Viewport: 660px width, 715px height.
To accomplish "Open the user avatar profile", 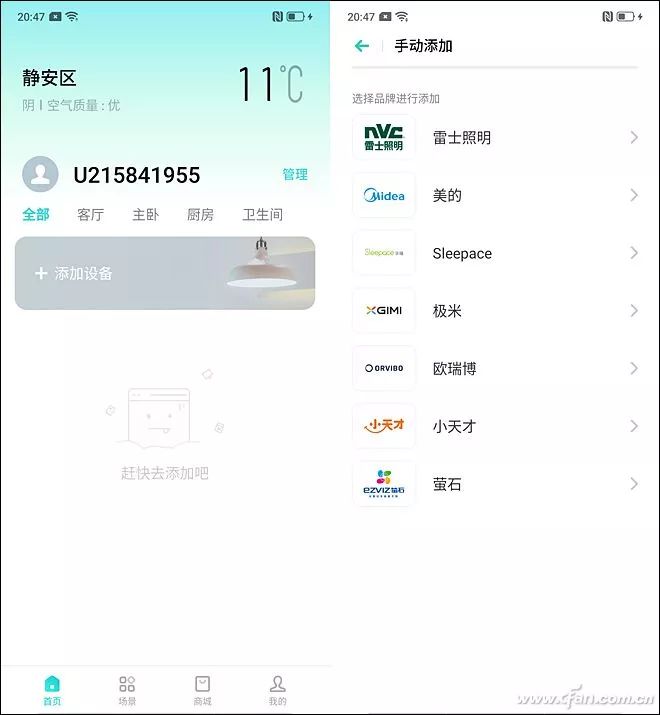I will (40, 174).
